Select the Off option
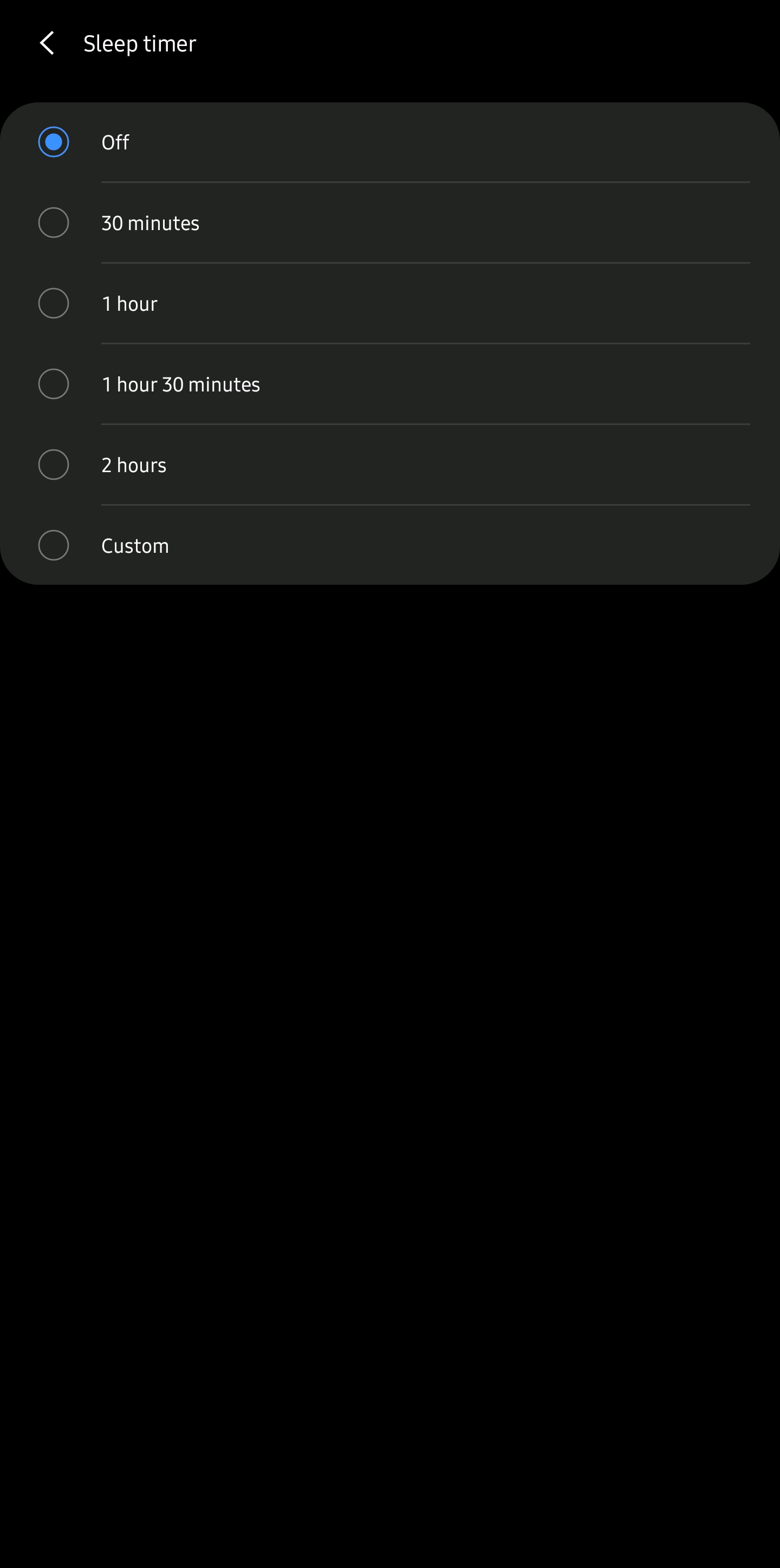The image size is (780, 1568). pyautogui.click(x=389, y=142)
